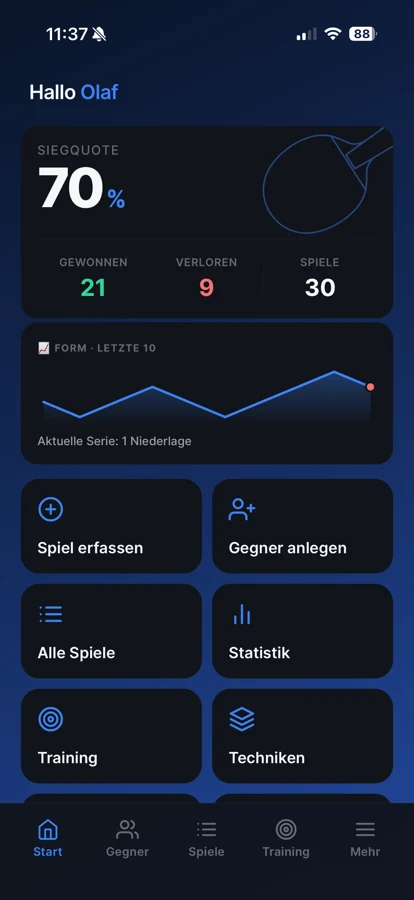Image resolution: width=414 pixels, height=900 pixels.
Task: Tap the Gegner anlegen tile
Action: coord(303,526)
